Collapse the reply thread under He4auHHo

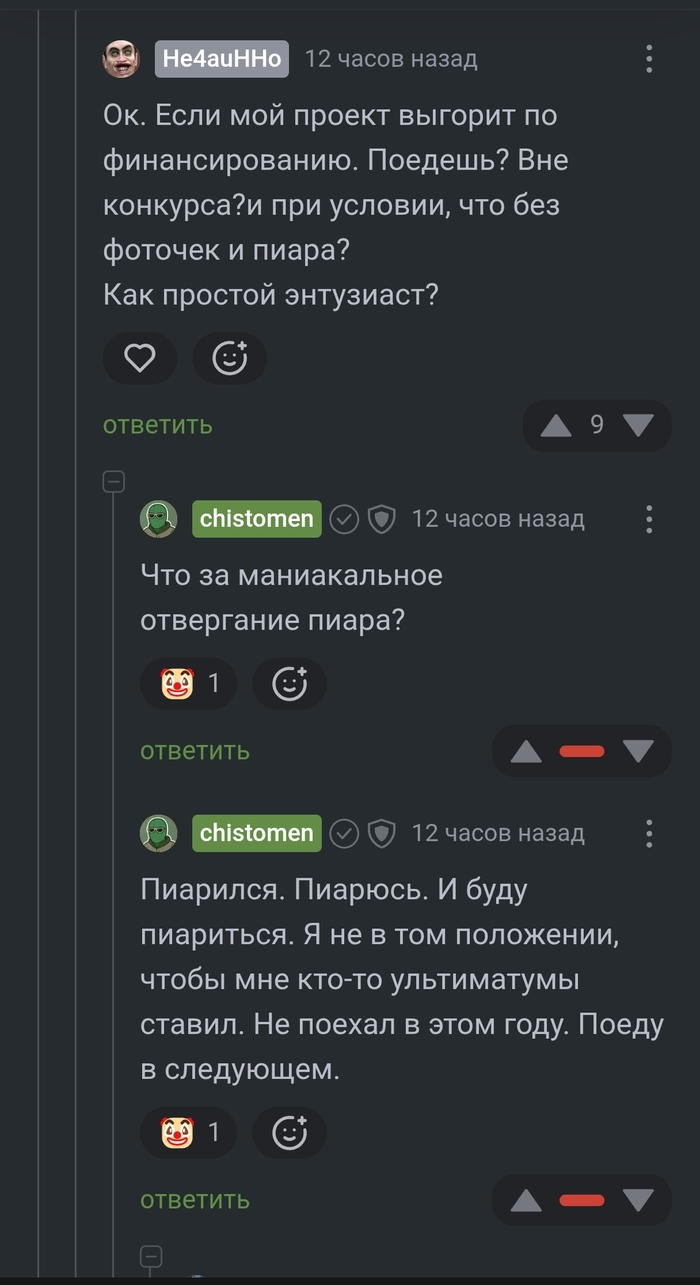click(x=114, y=482)
